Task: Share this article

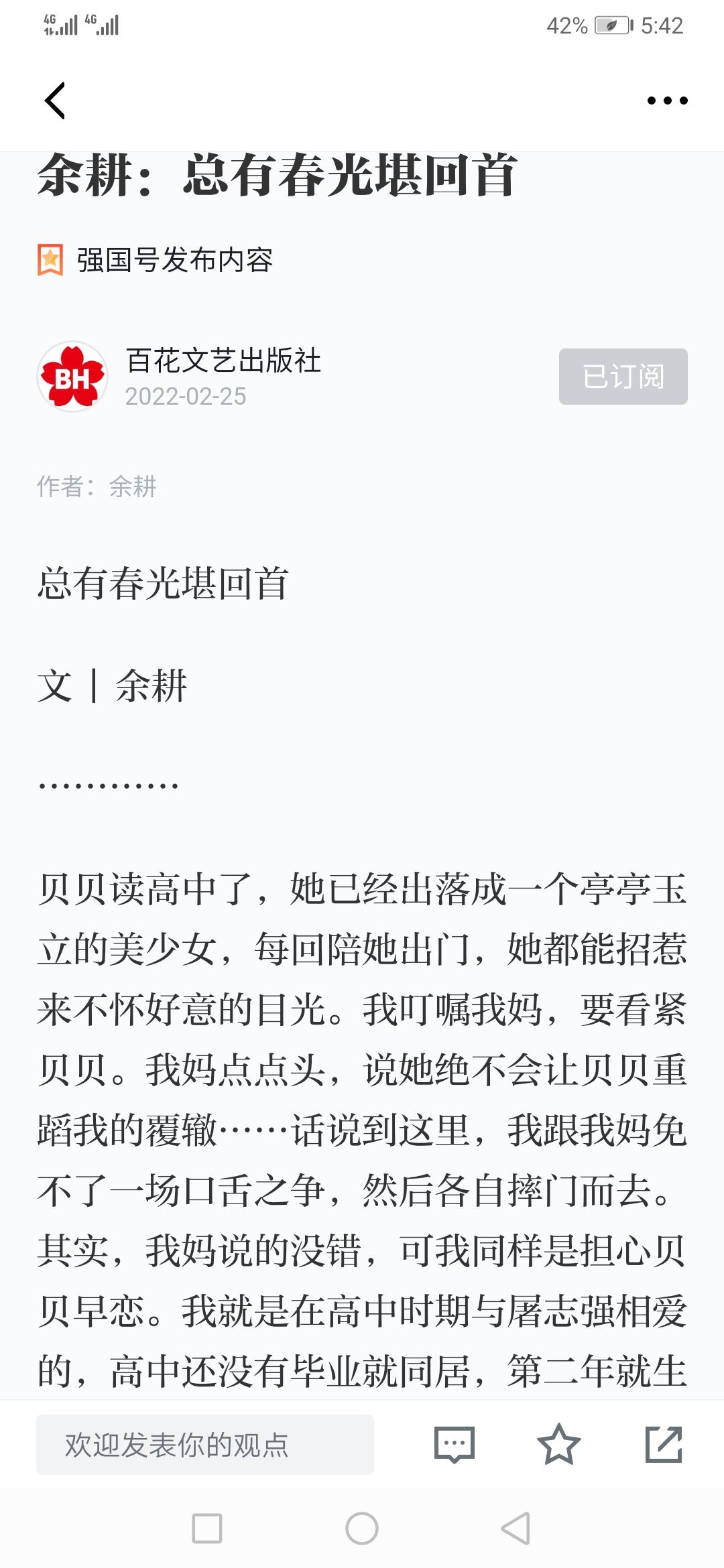Action: [664, 1445]
